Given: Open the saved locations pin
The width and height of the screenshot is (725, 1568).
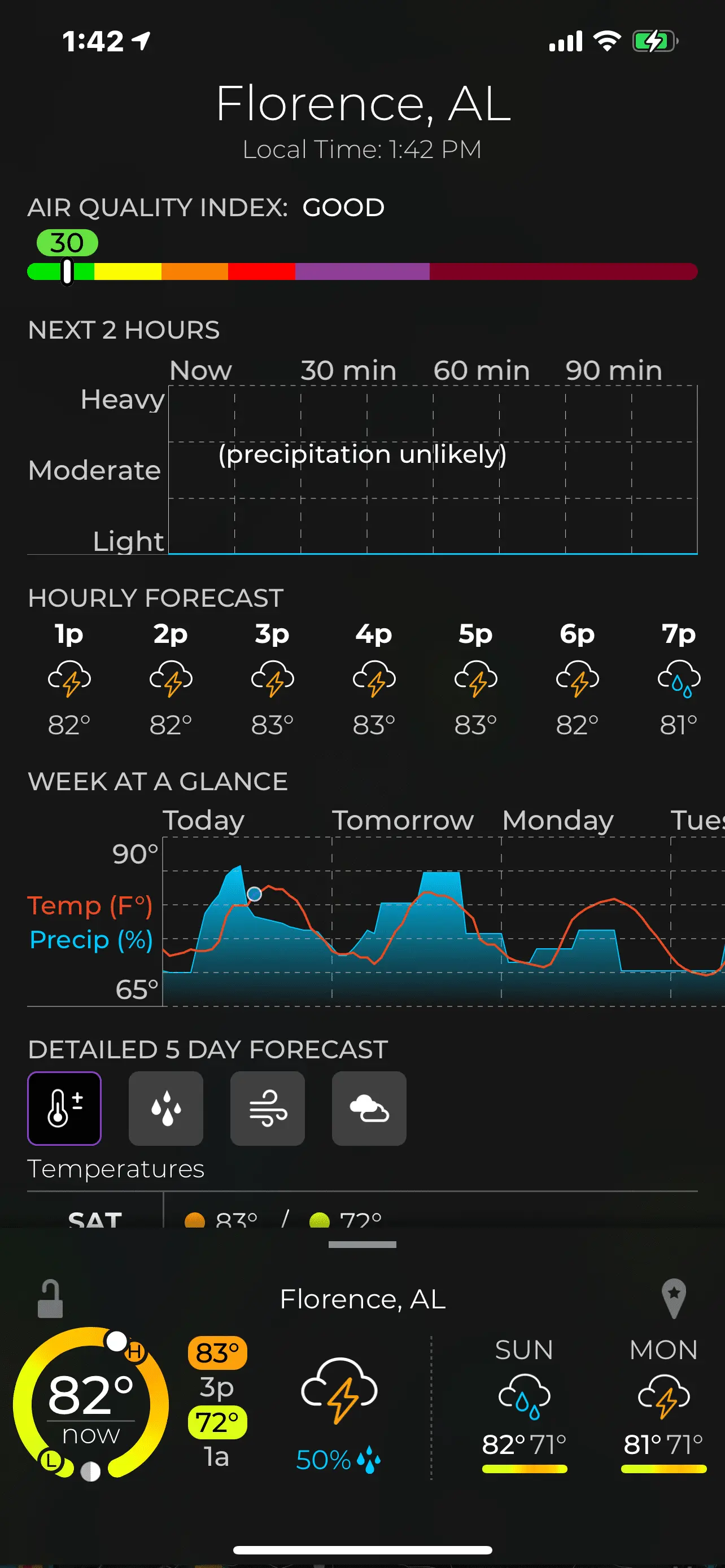Looking at the screenshot, I should pos(673,1299).
